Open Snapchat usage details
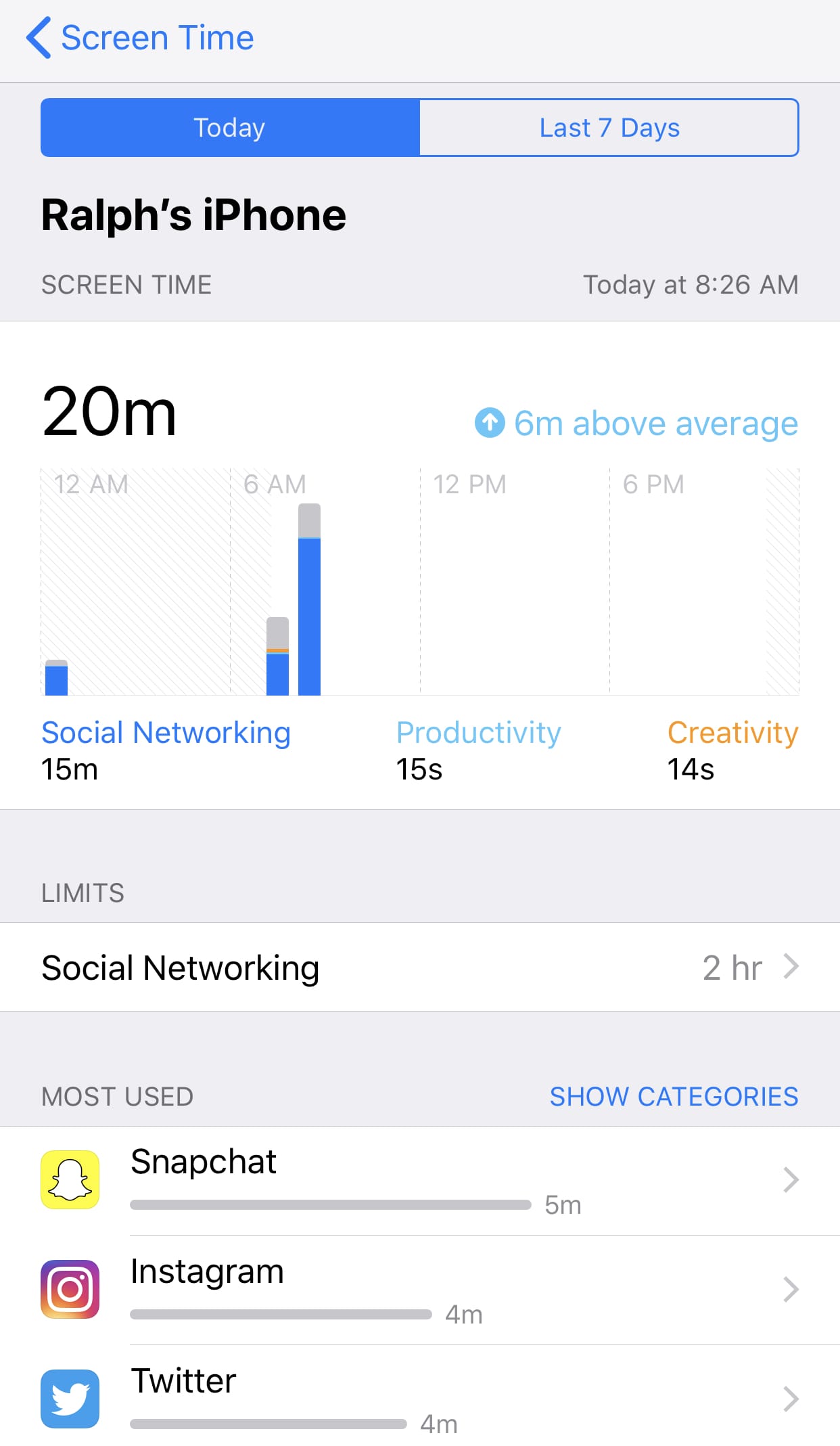Image resolution: width=840 pixels, height=1446 pixels. (420, 1181)
